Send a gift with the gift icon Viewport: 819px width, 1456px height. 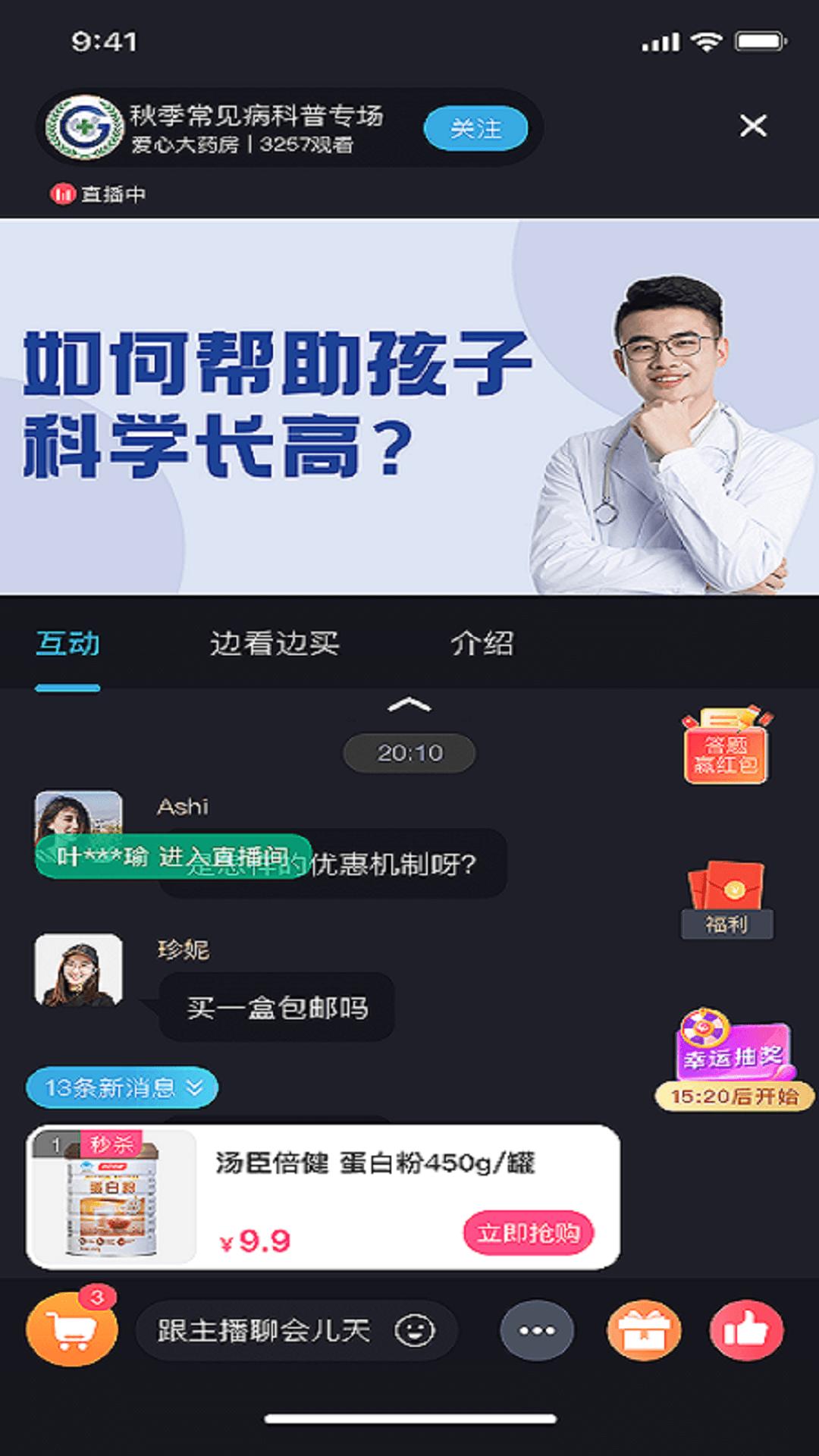click(x=643, y=1331)
